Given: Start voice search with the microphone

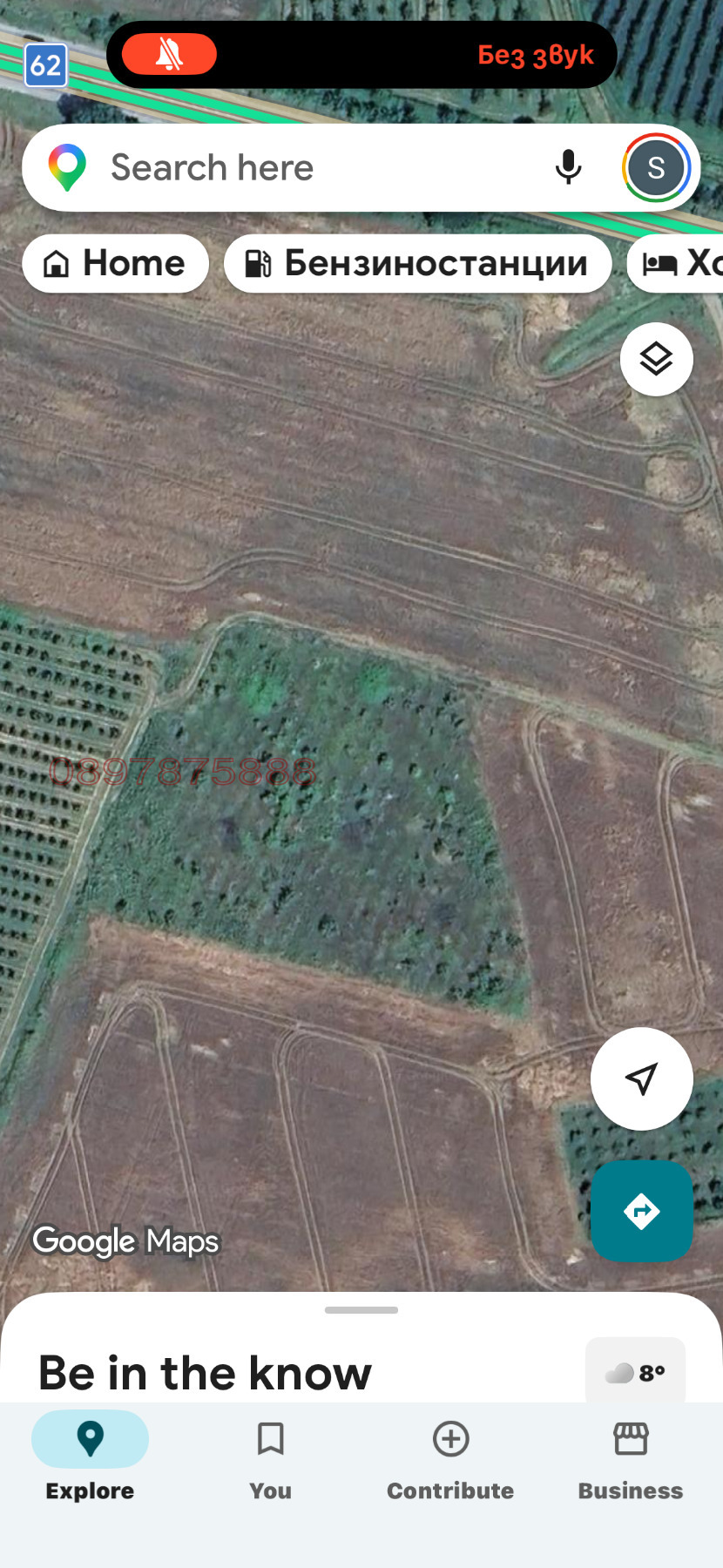Looking at the screenshot, I should tap(568, 167).
